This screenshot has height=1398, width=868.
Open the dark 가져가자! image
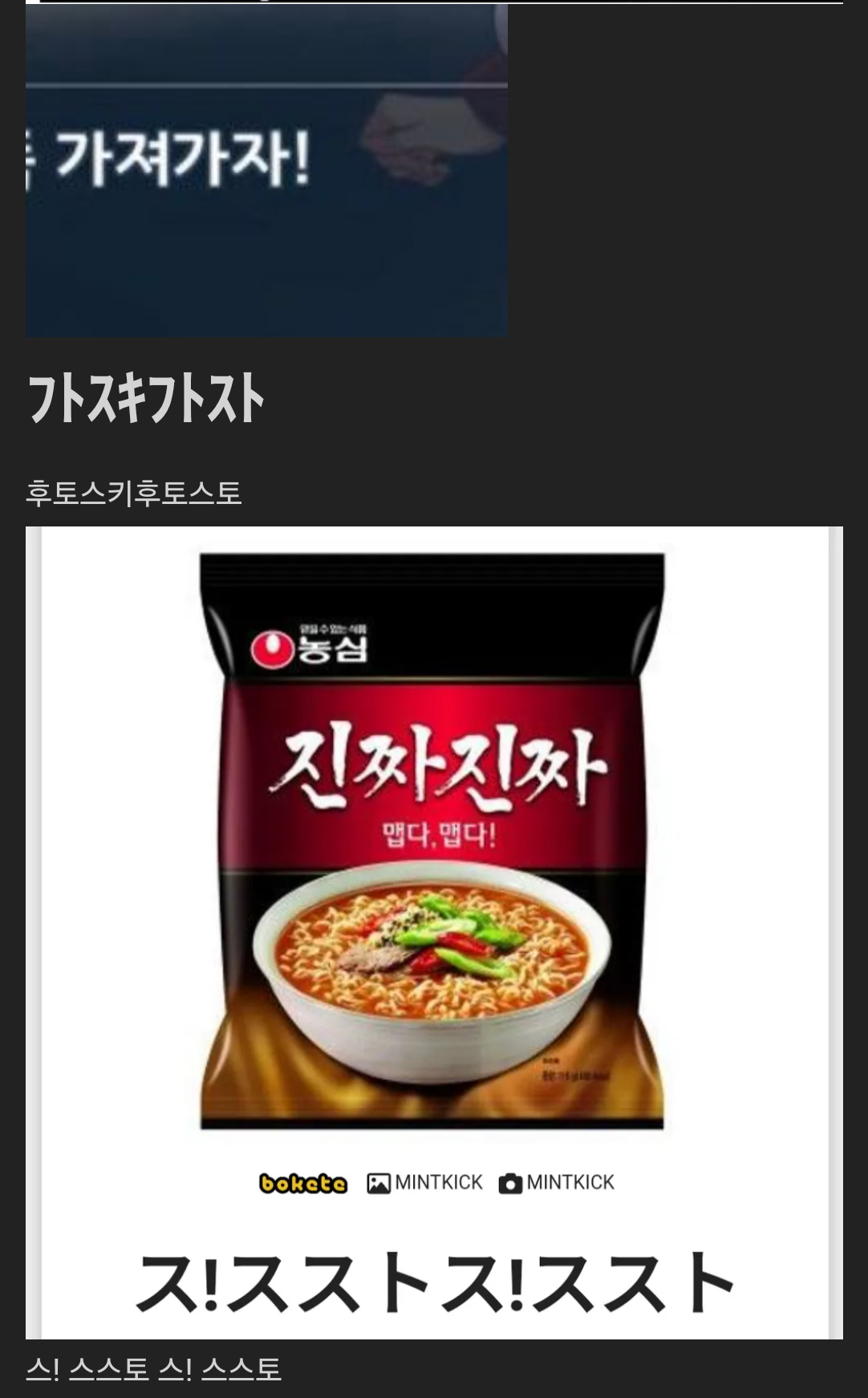click(266, 169)
